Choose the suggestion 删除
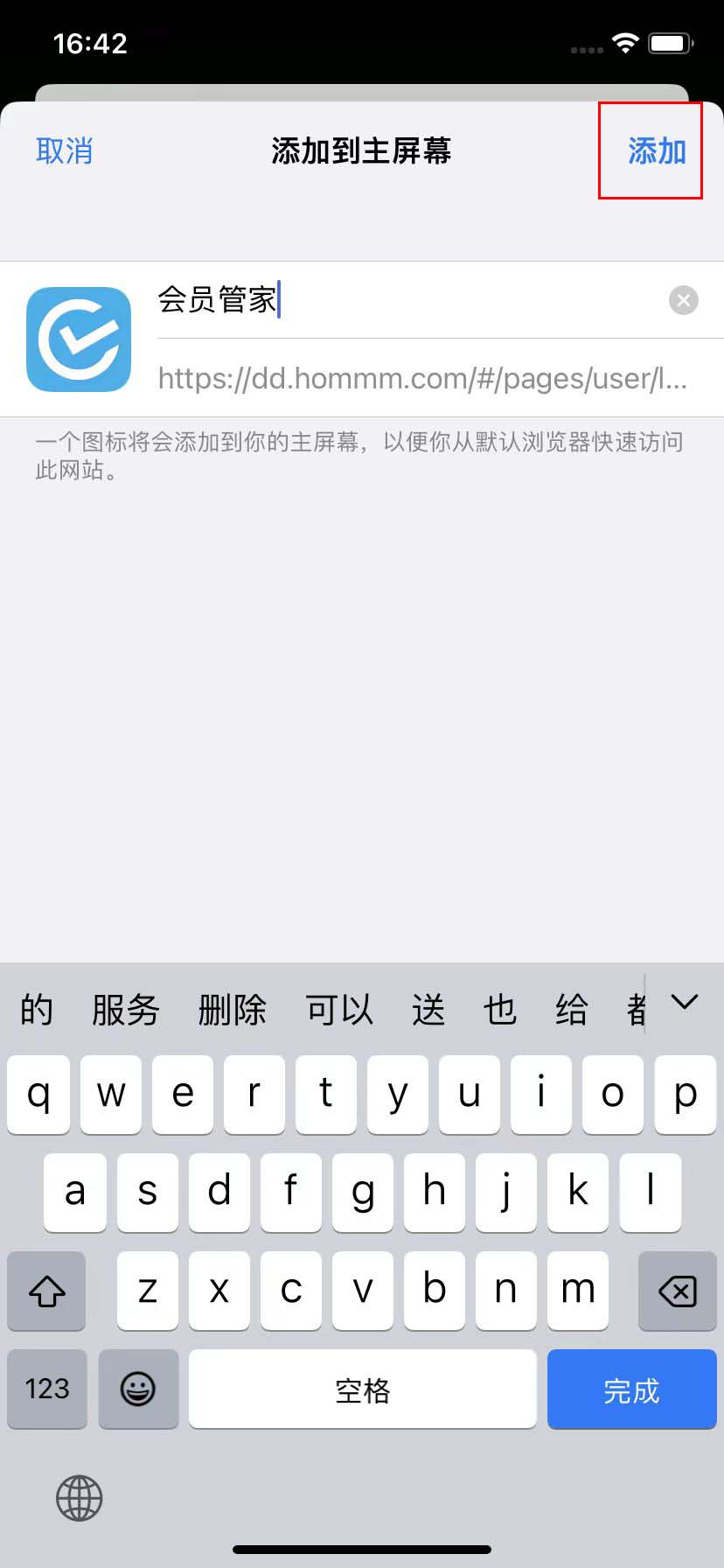The image size is (724, 1568). pyautogui.click(x=232, y=1010)
